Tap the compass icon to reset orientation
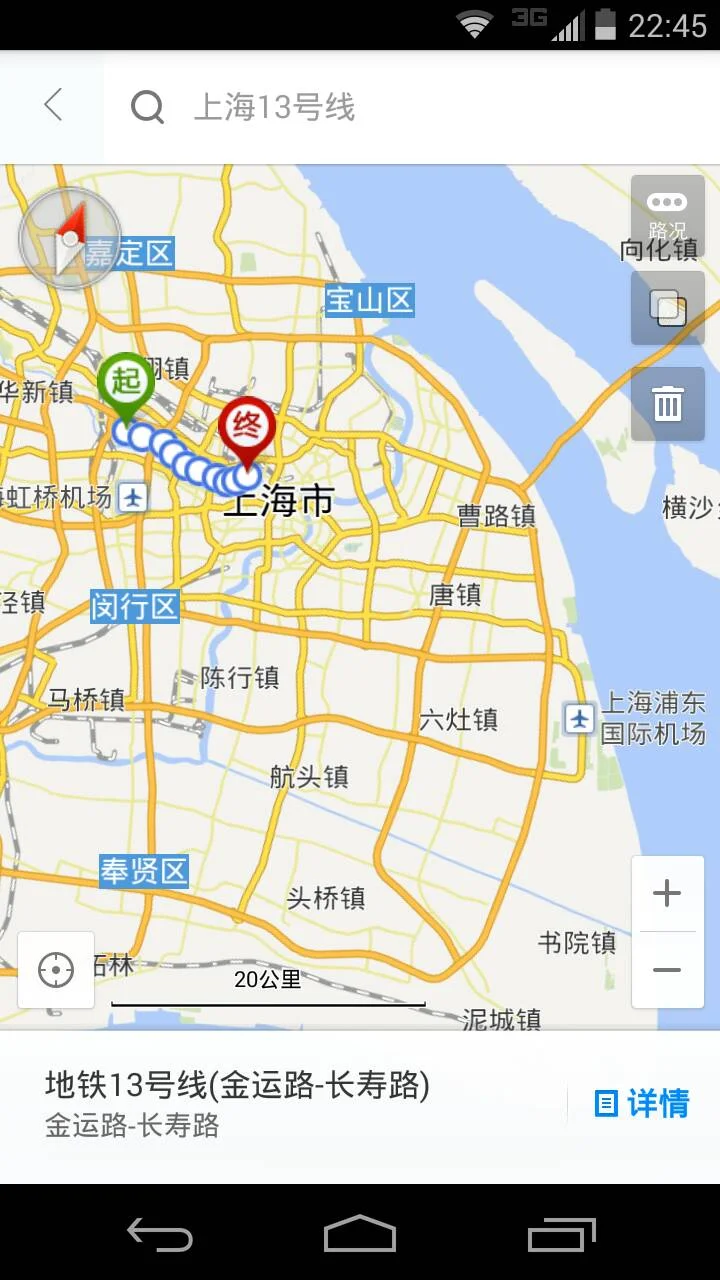This screenshot has height=1280, width=720. tap(68, 239)
